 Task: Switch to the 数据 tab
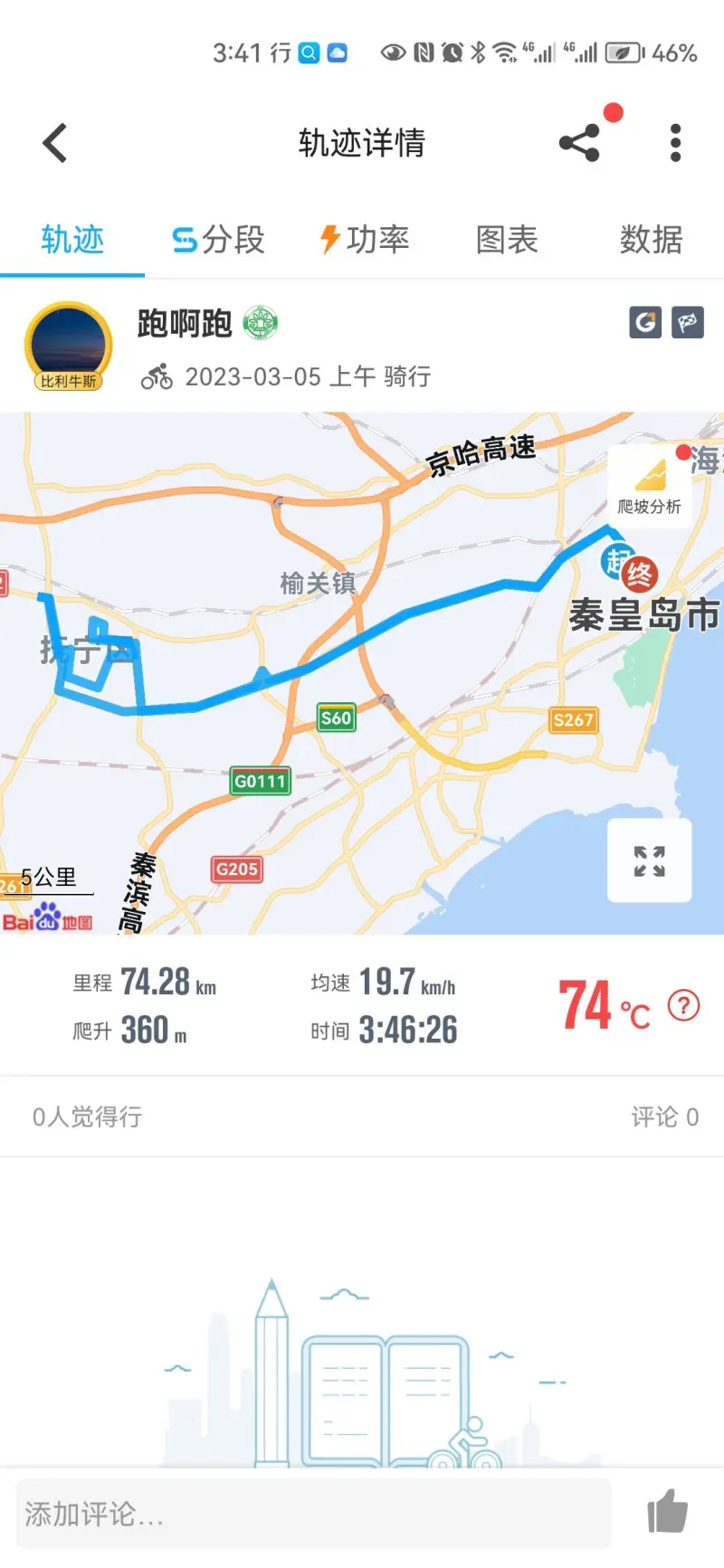pyautogui.click(x=651, y=240)
